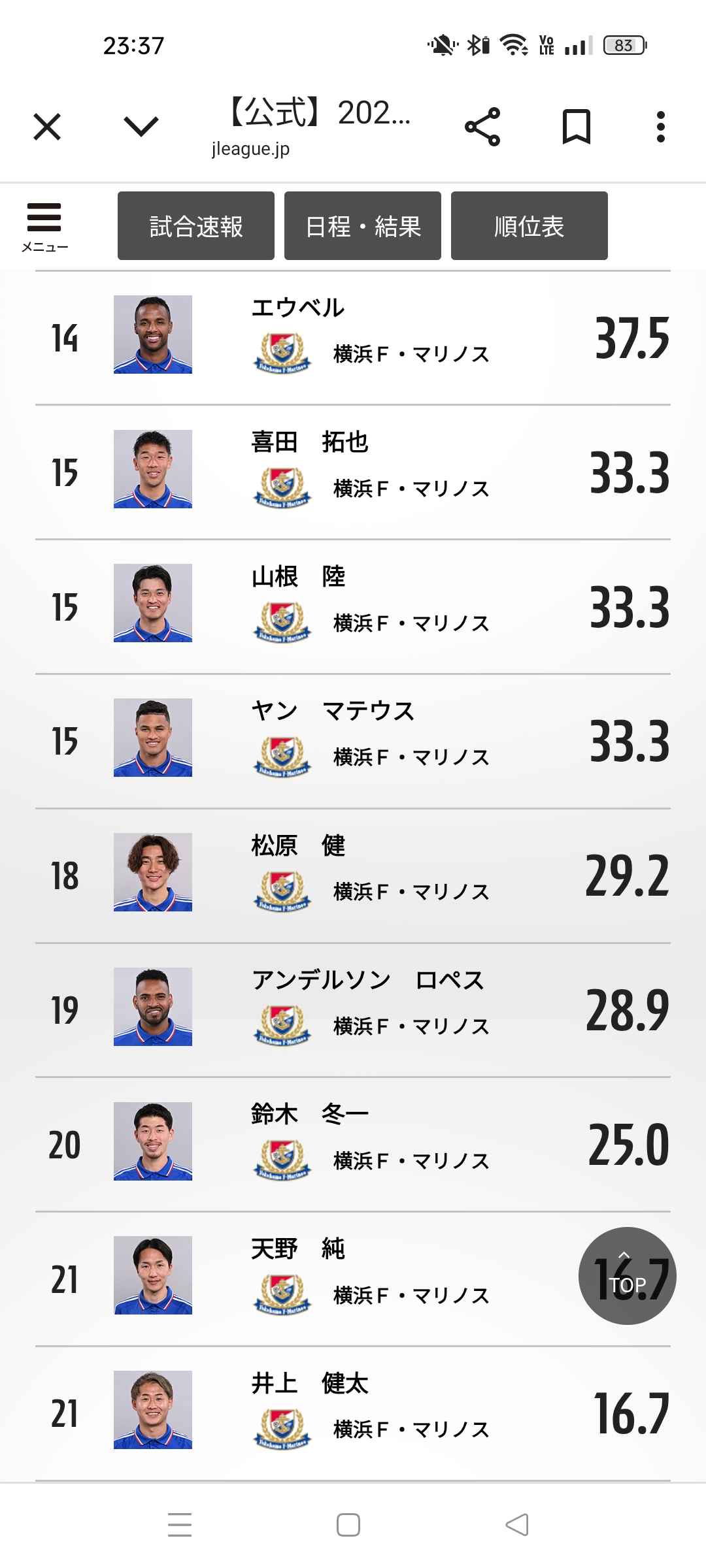Image resolution: width=706 pixels, height=1568 pixels.
Task: View the 順位表 standings
Action: click(x=529, y=226)
